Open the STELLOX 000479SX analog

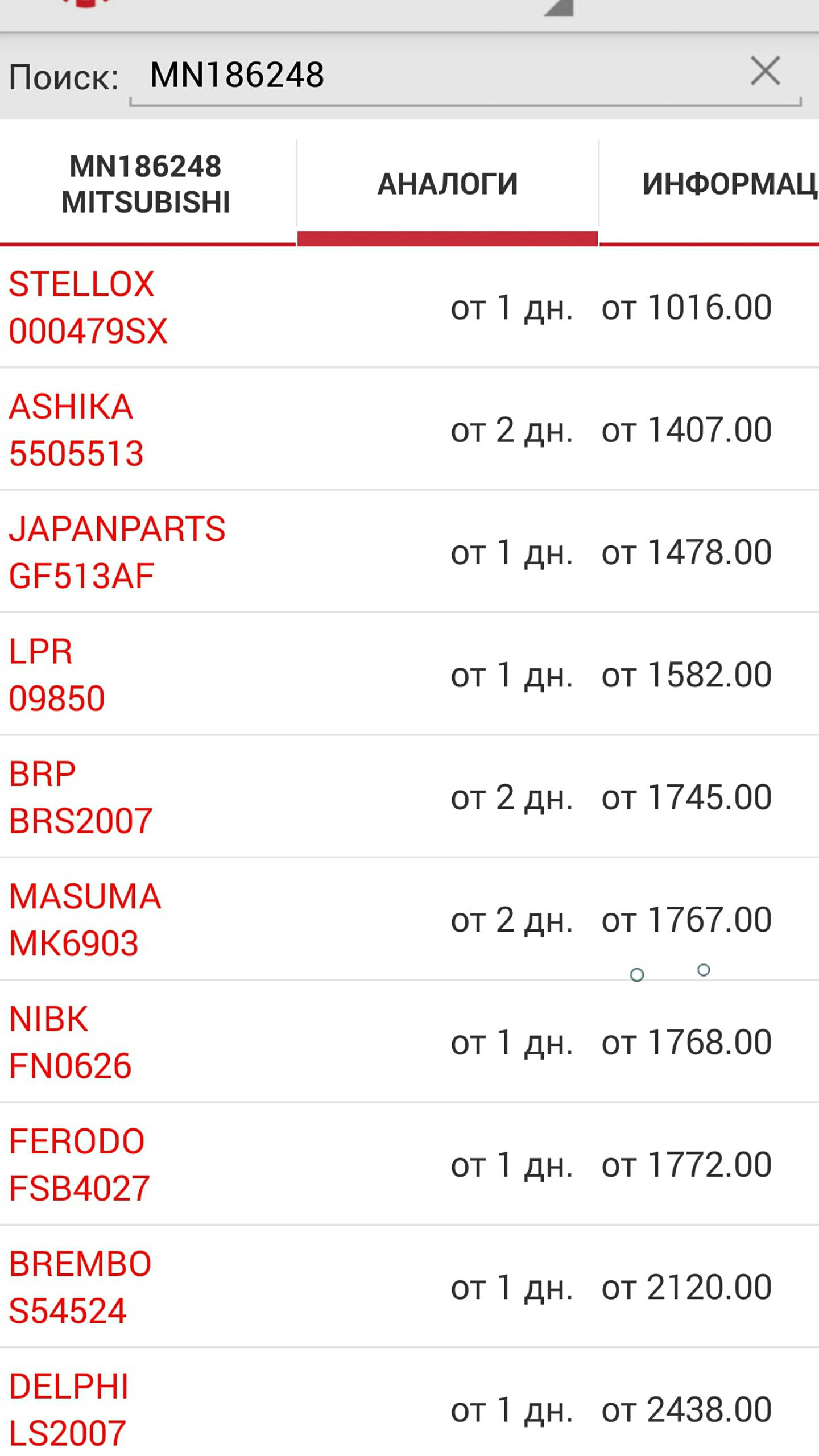[409, 308]
